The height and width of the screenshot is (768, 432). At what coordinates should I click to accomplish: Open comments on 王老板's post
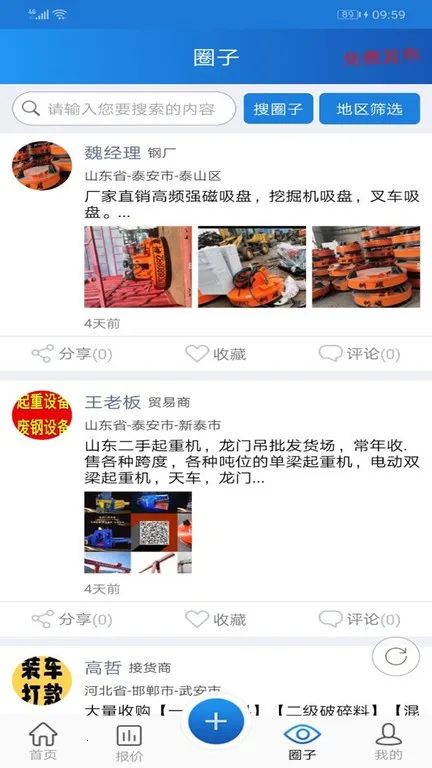(359, 620)
